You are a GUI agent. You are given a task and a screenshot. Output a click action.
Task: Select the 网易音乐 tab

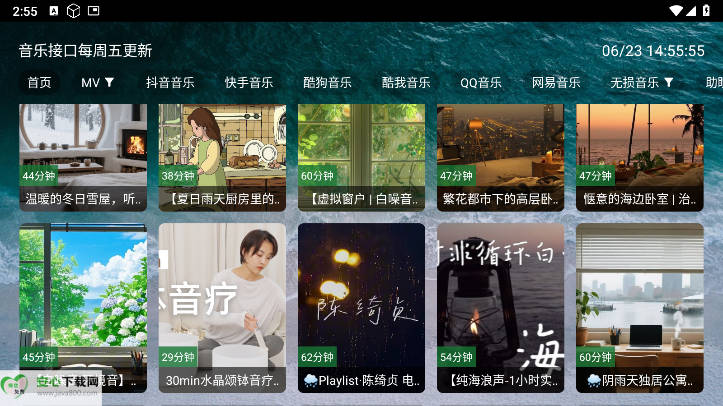(x=556, y=83)
